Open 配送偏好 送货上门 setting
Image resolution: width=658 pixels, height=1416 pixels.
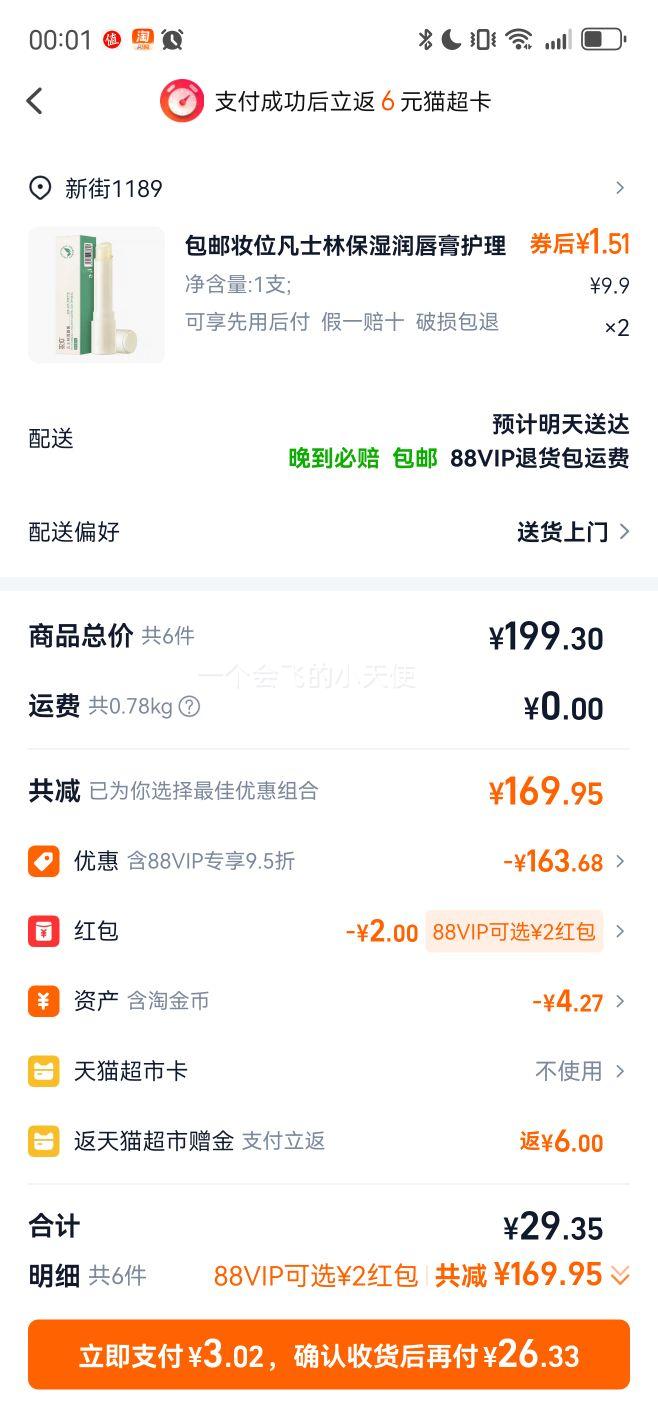572,532
